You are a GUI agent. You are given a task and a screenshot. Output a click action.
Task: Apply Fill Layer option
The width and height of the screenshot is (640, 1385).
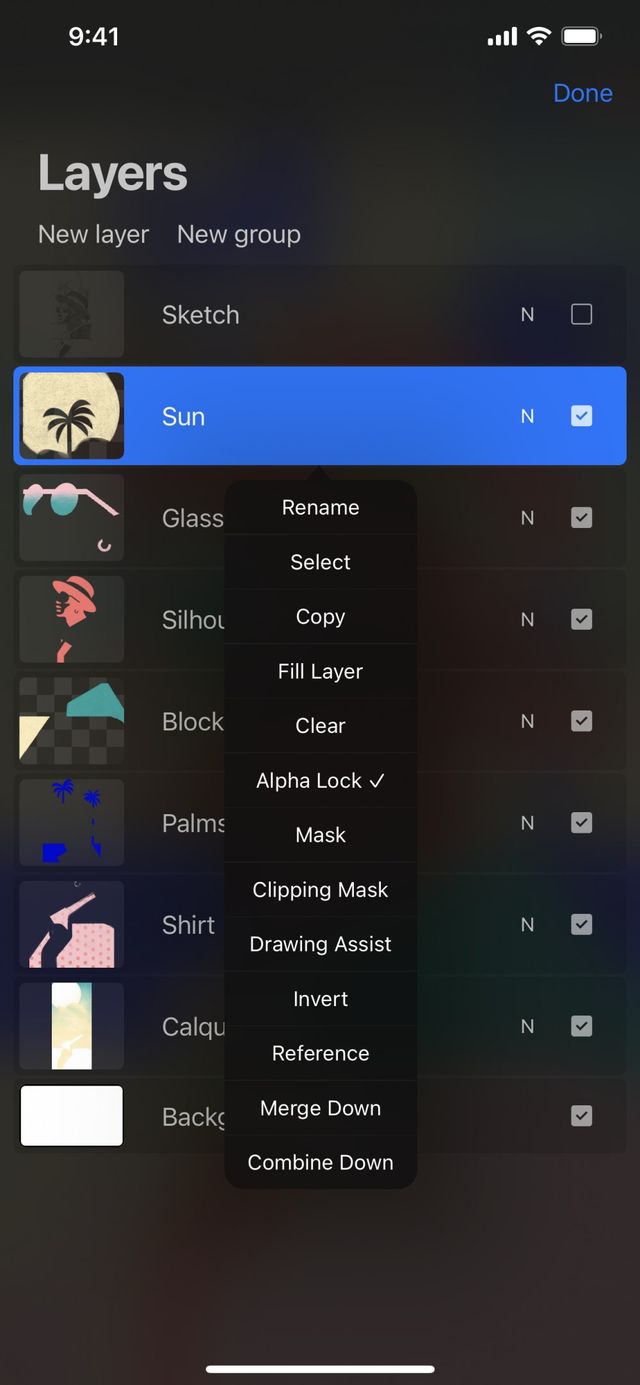coord(320,671)
